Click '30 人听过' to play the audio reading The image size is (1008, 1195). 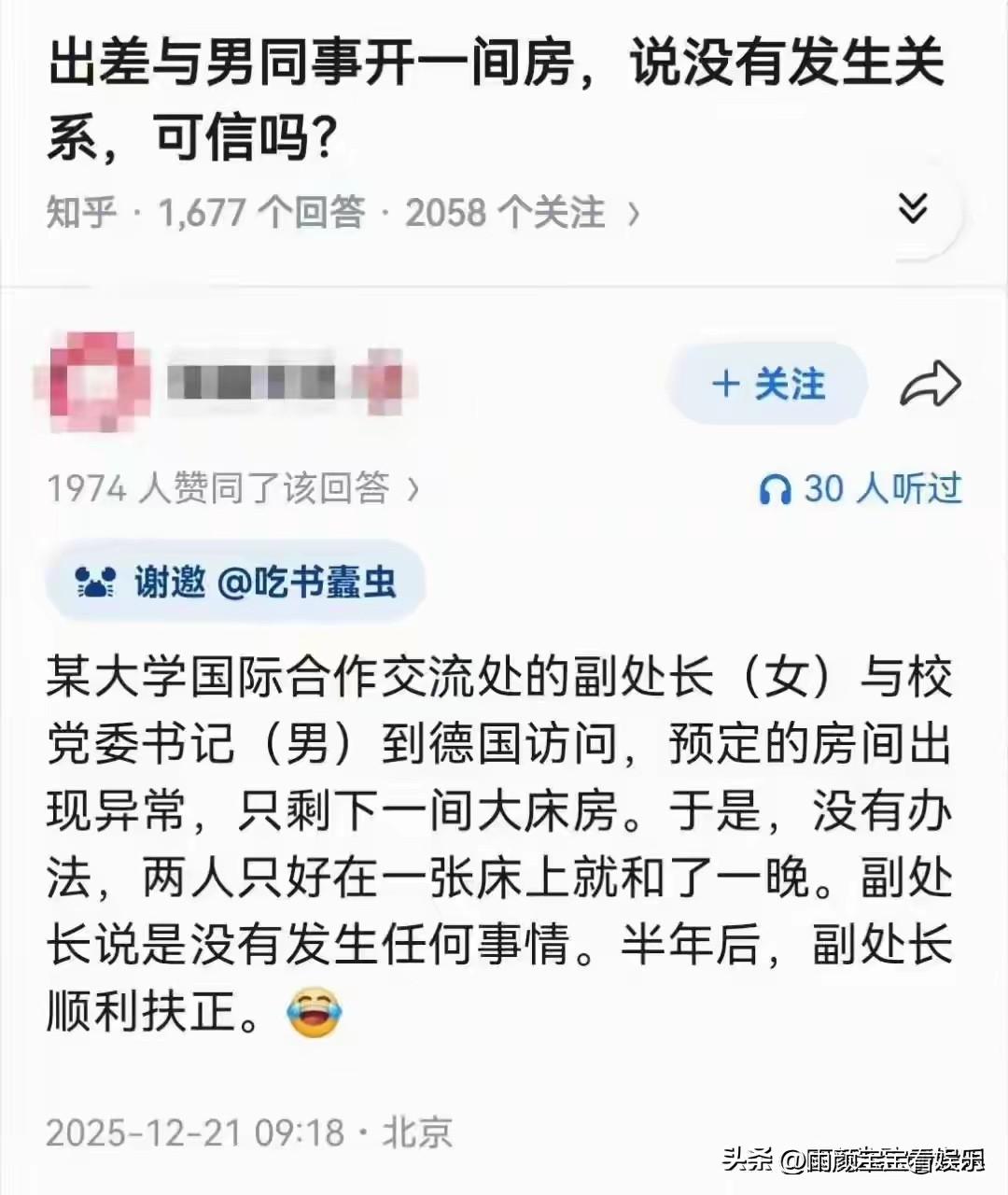click(859, 486)
